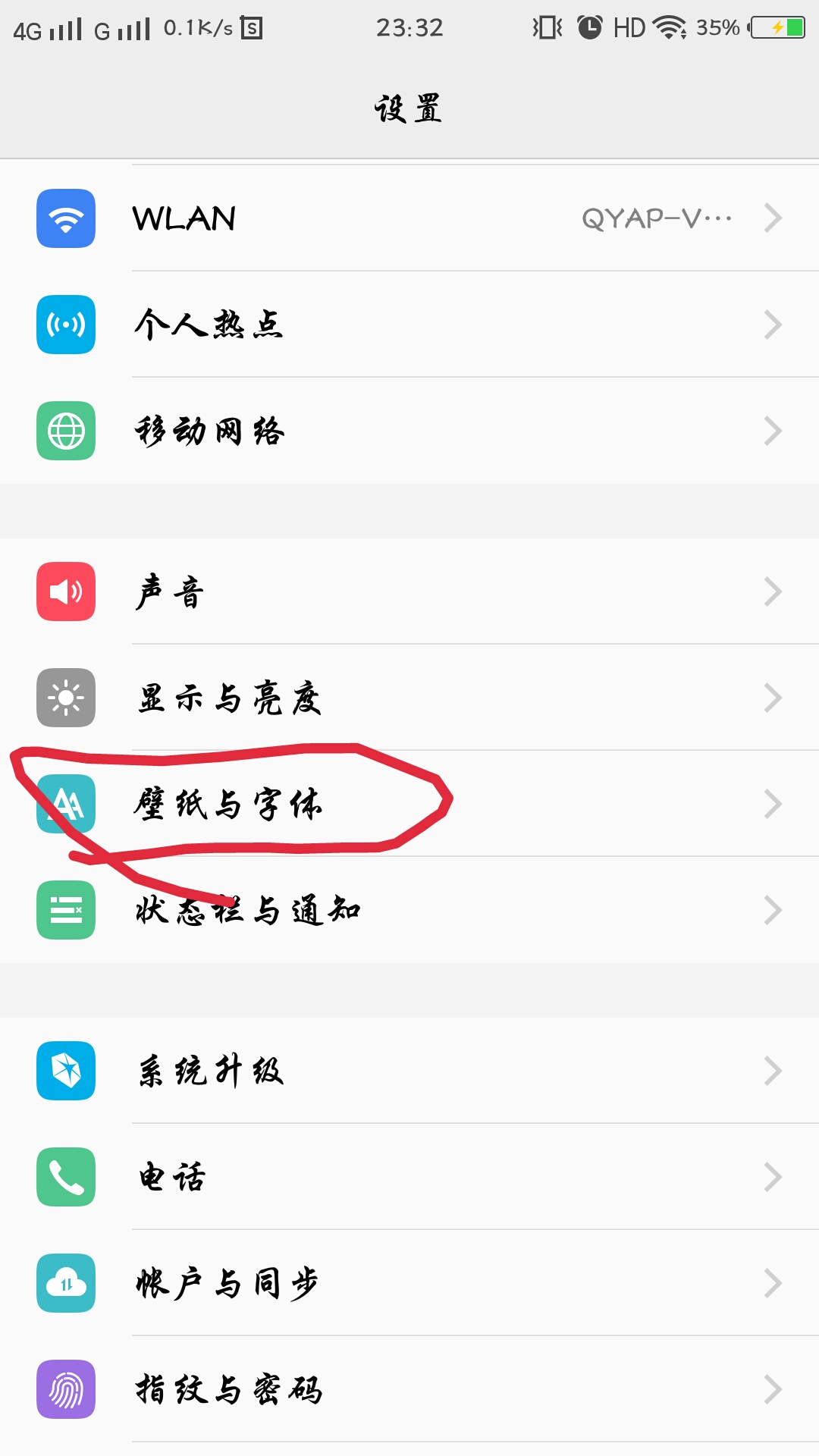Image resolution: width=819 pixels, height=1456 pixels.
Task: Tap the 移动网络 globe icon
Action: coord(65,432)
